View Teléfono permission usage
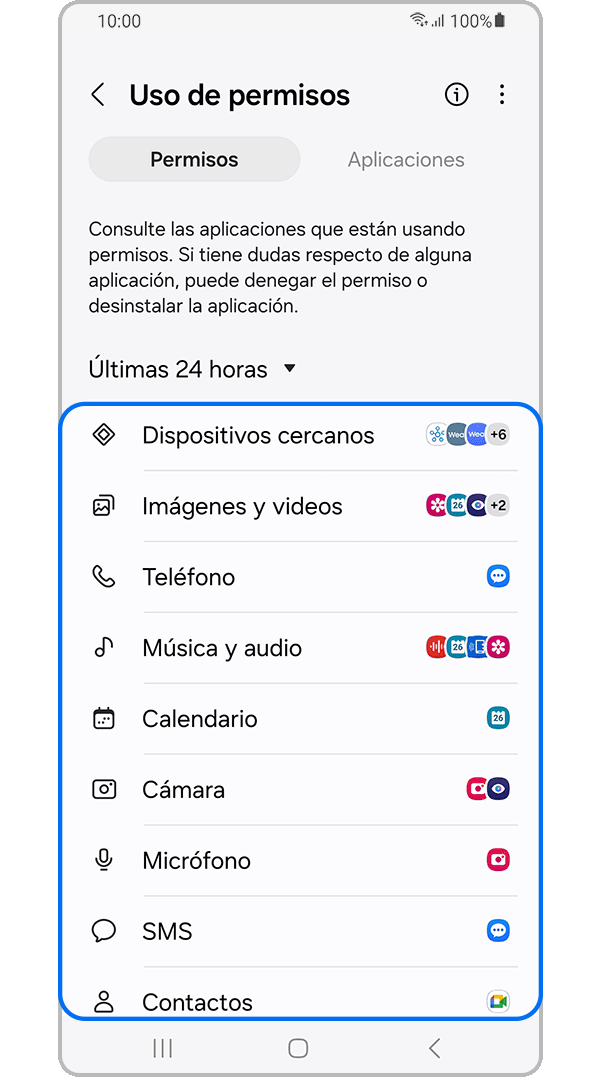Image resolution: width=600 pixels, height=1077 pixels. 188,577
